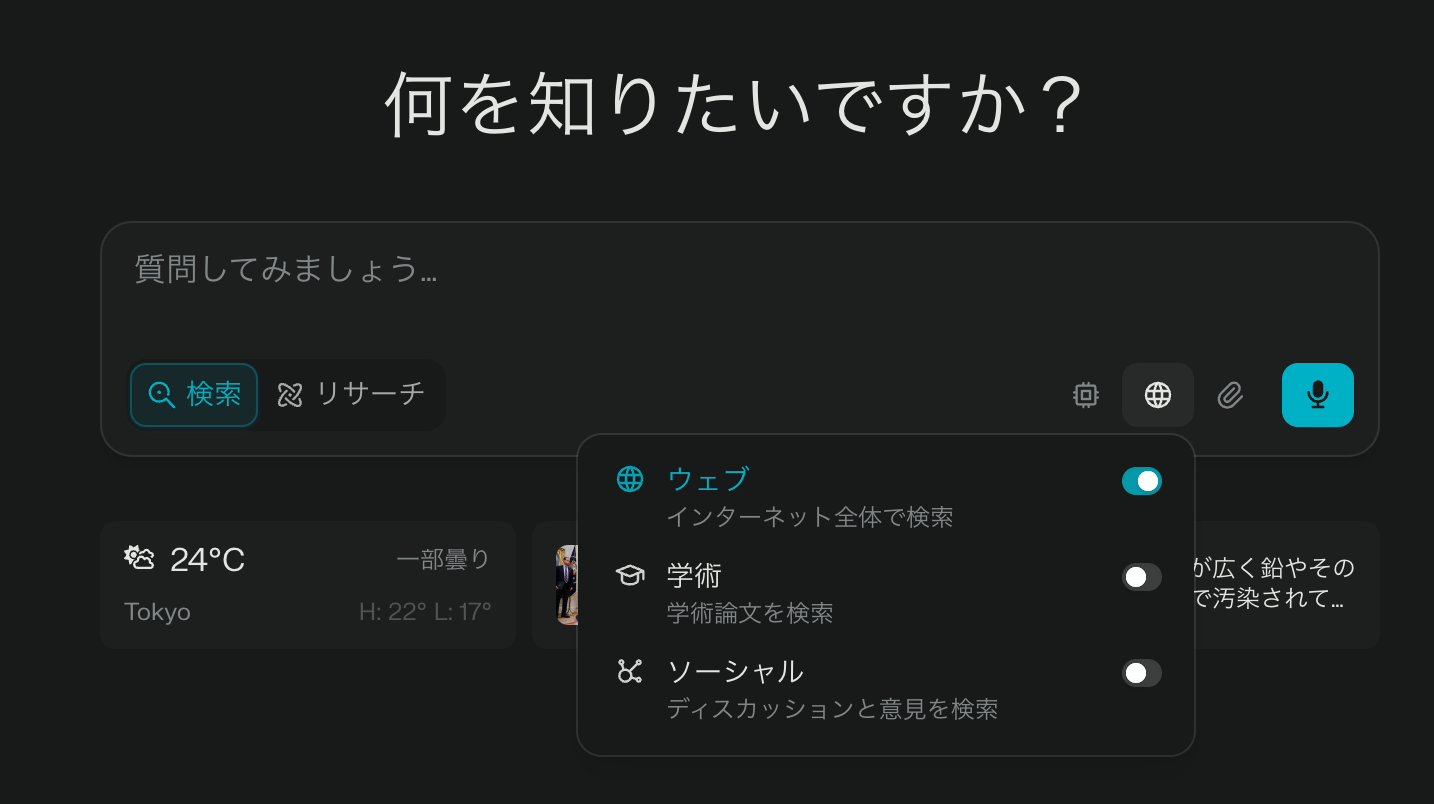This screenshot has width=1434, height=804.
Task: Disable the ウェブ search toggle
Action: pyautogui.click(x=1141, y=481)
